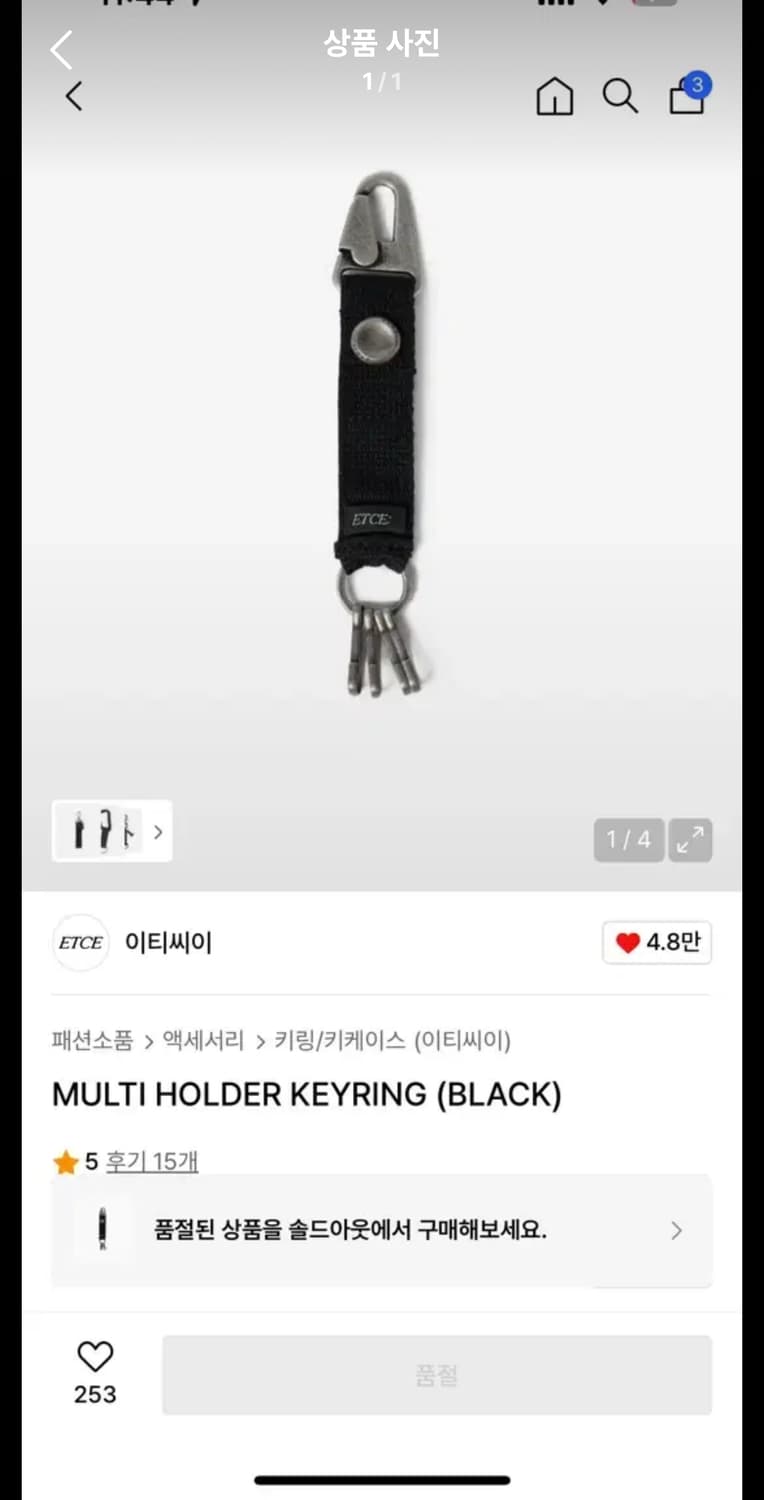This screenshot has height=1500, width=764.
Task: Open search using magnifying glass icon
Action: click(x=621, y=96)
